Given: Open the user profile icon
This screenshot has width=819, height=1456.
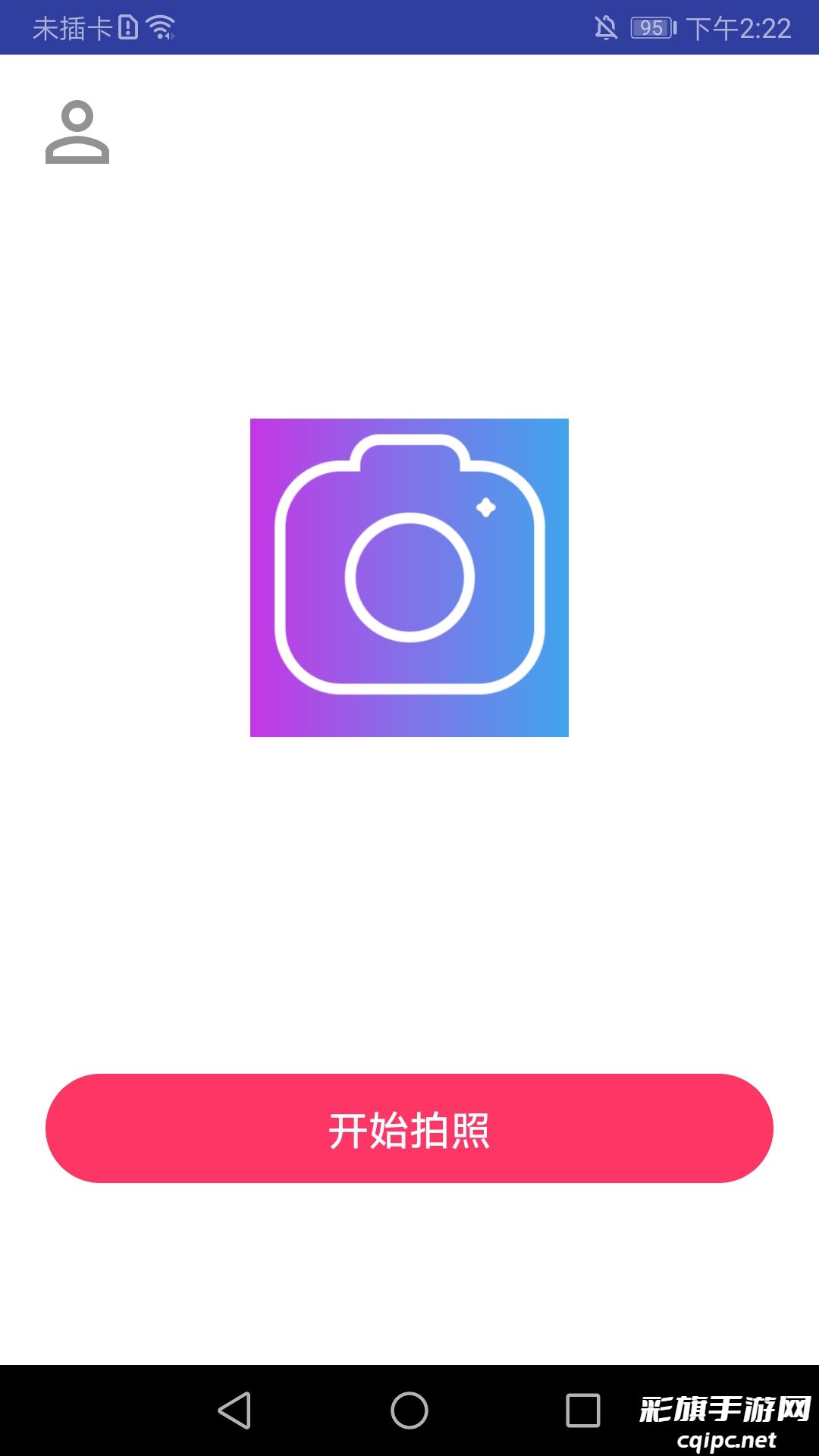Looking at the screenshot, I should (77, 133).
